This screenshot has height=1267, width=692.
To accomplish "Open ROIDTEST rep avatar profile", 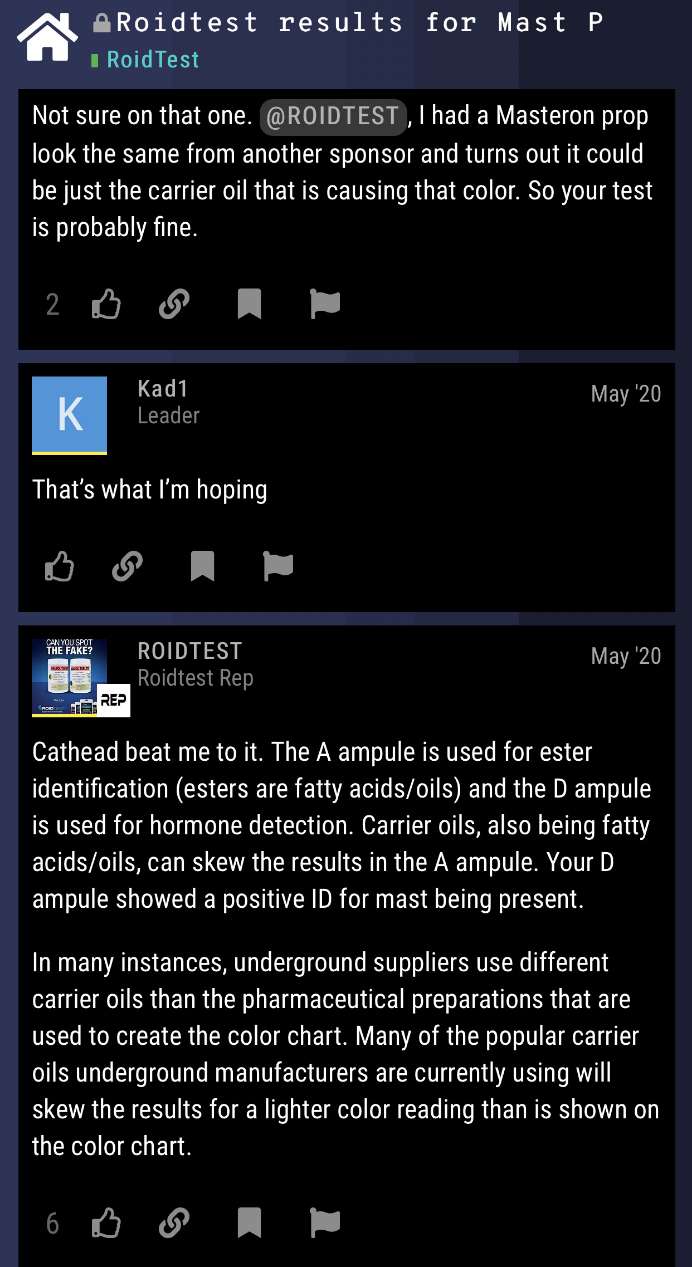I will point(80,677).
